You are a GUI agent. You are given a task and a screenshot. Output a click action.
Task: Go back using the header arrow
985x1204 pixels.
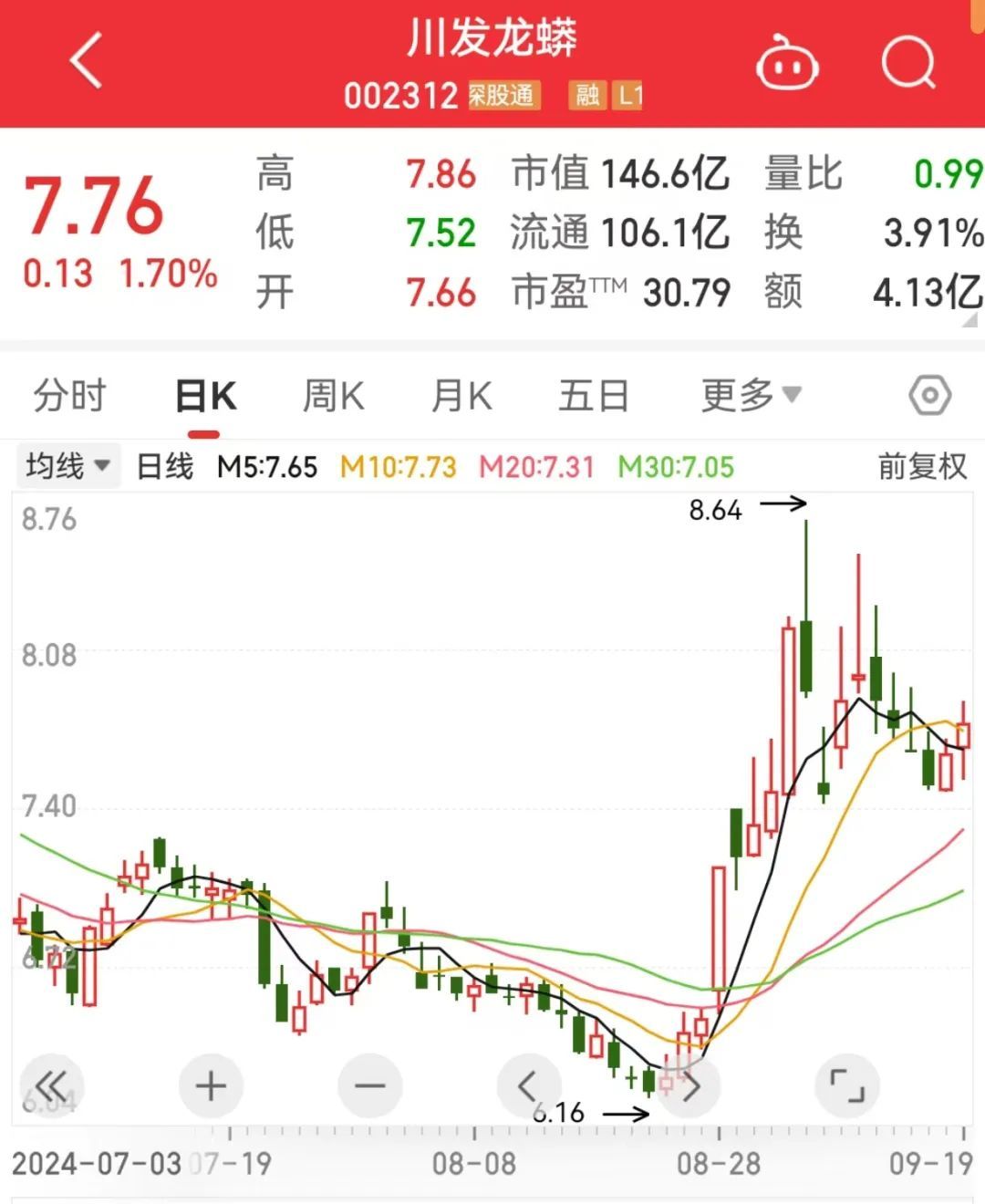[x=87, y=61]
